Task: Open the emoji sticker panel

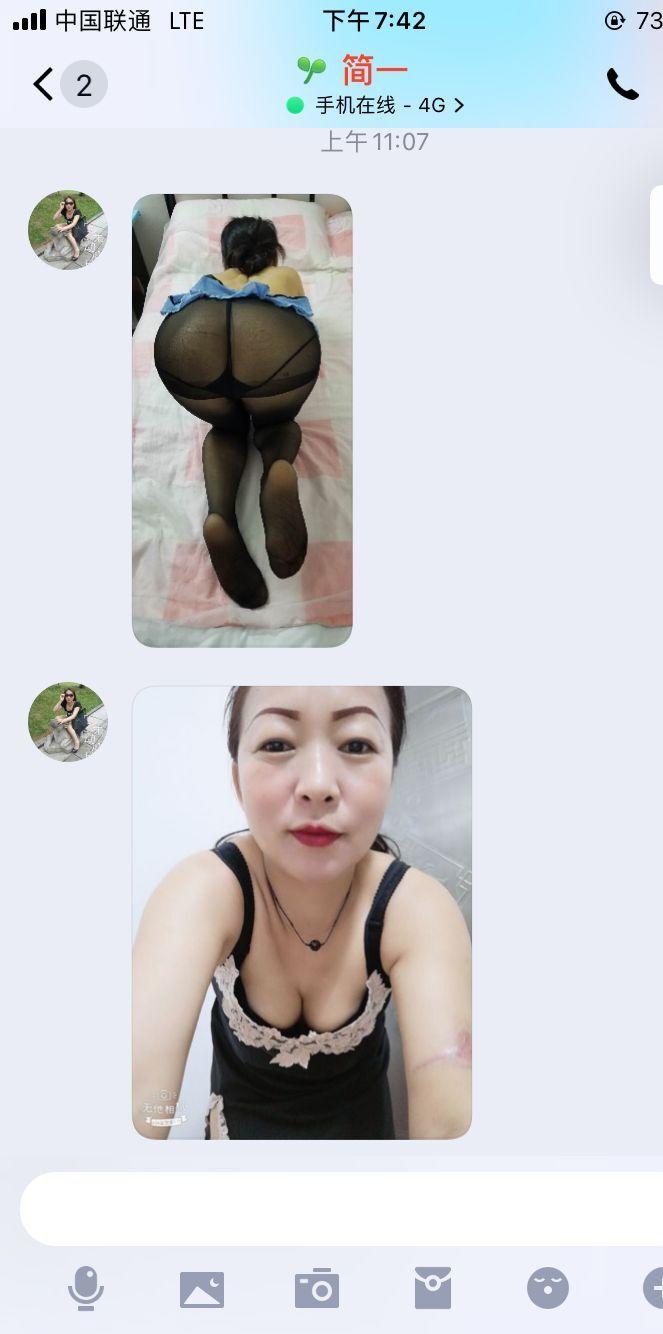Action: (548, 1288)
